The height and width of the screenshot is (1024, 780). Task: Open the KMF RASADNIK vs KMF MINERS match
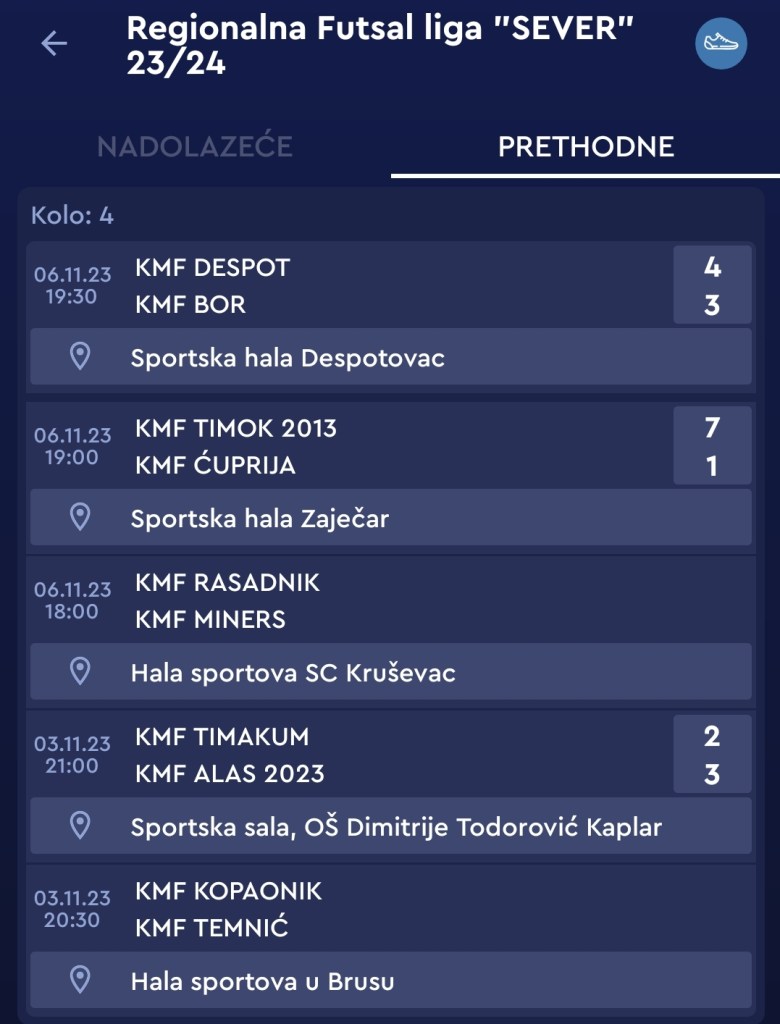coord(390,601)
